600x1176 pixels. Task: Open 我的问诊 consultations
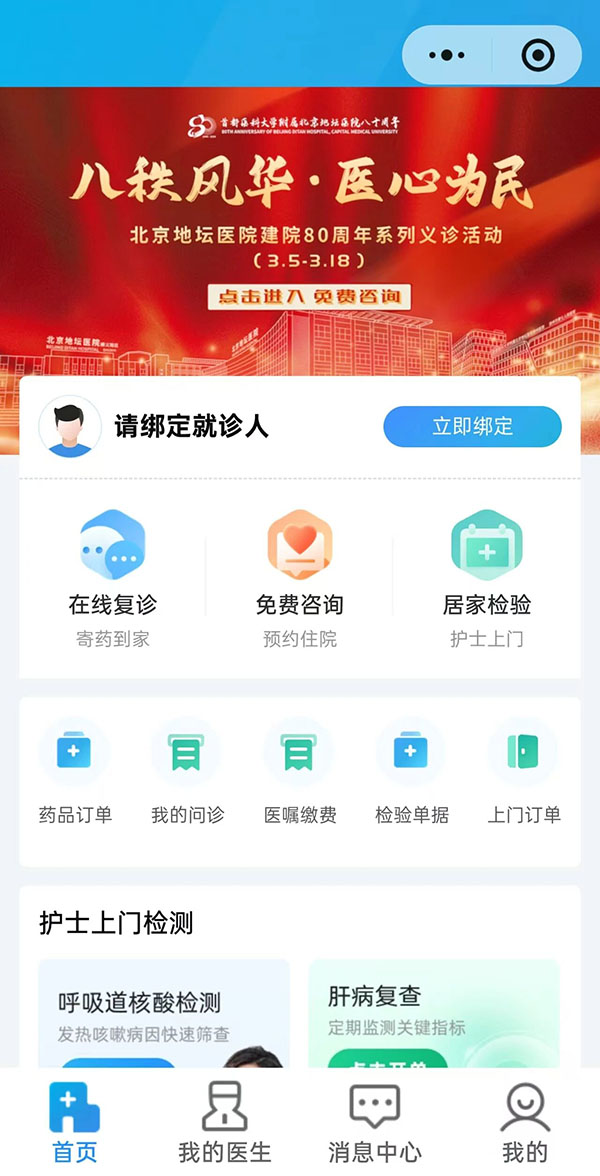(188, 772)
